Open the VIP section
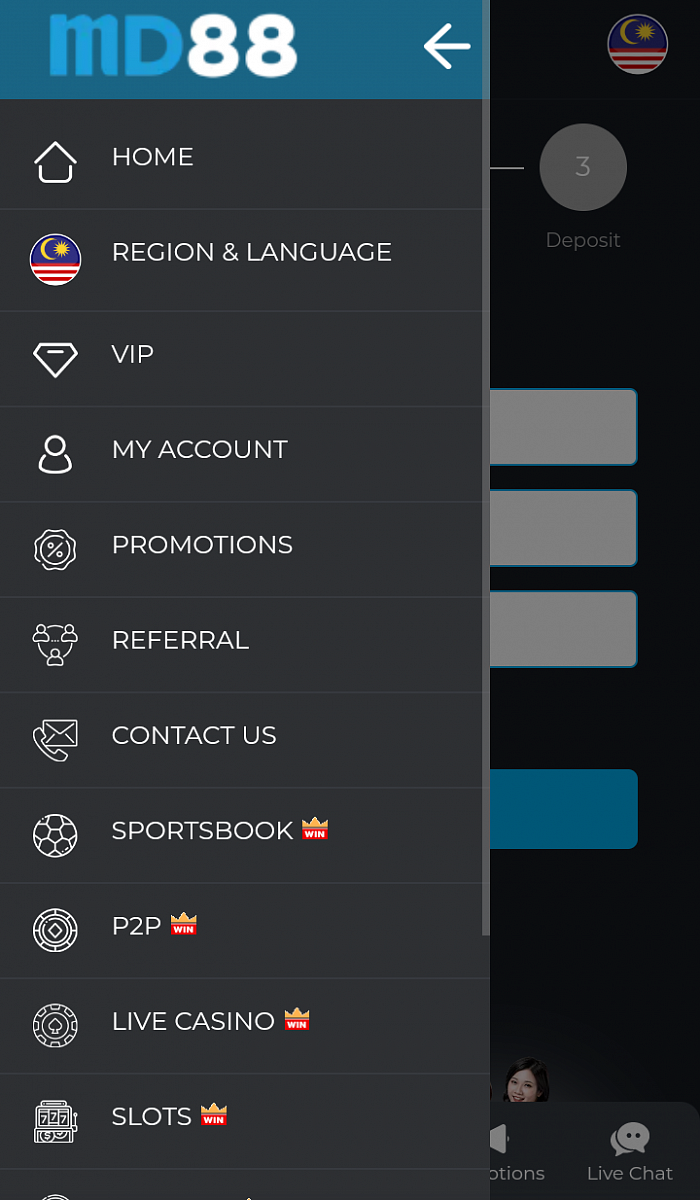 [132, 355]
